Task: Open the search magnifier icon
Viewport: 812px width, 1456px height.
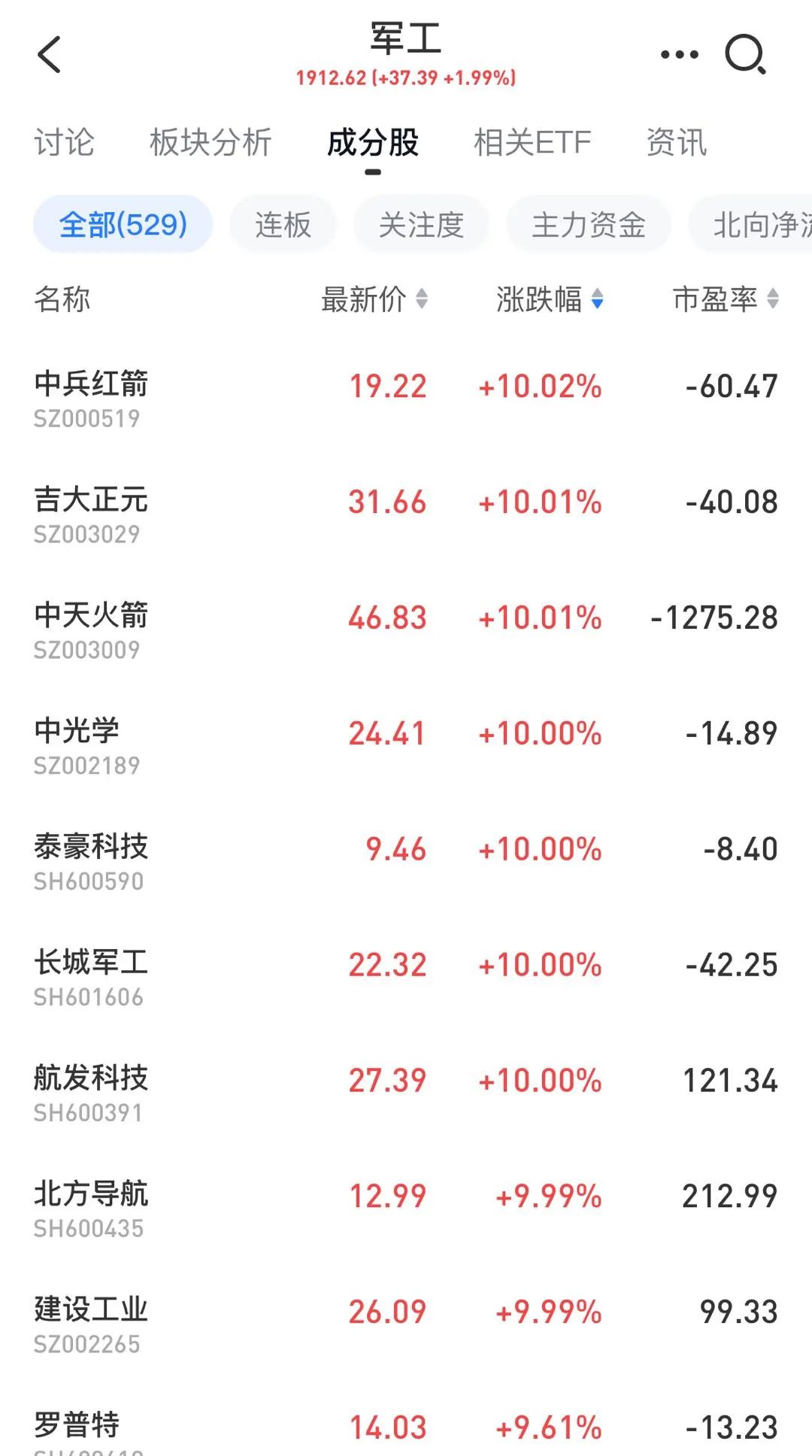Action: point(745,55)
